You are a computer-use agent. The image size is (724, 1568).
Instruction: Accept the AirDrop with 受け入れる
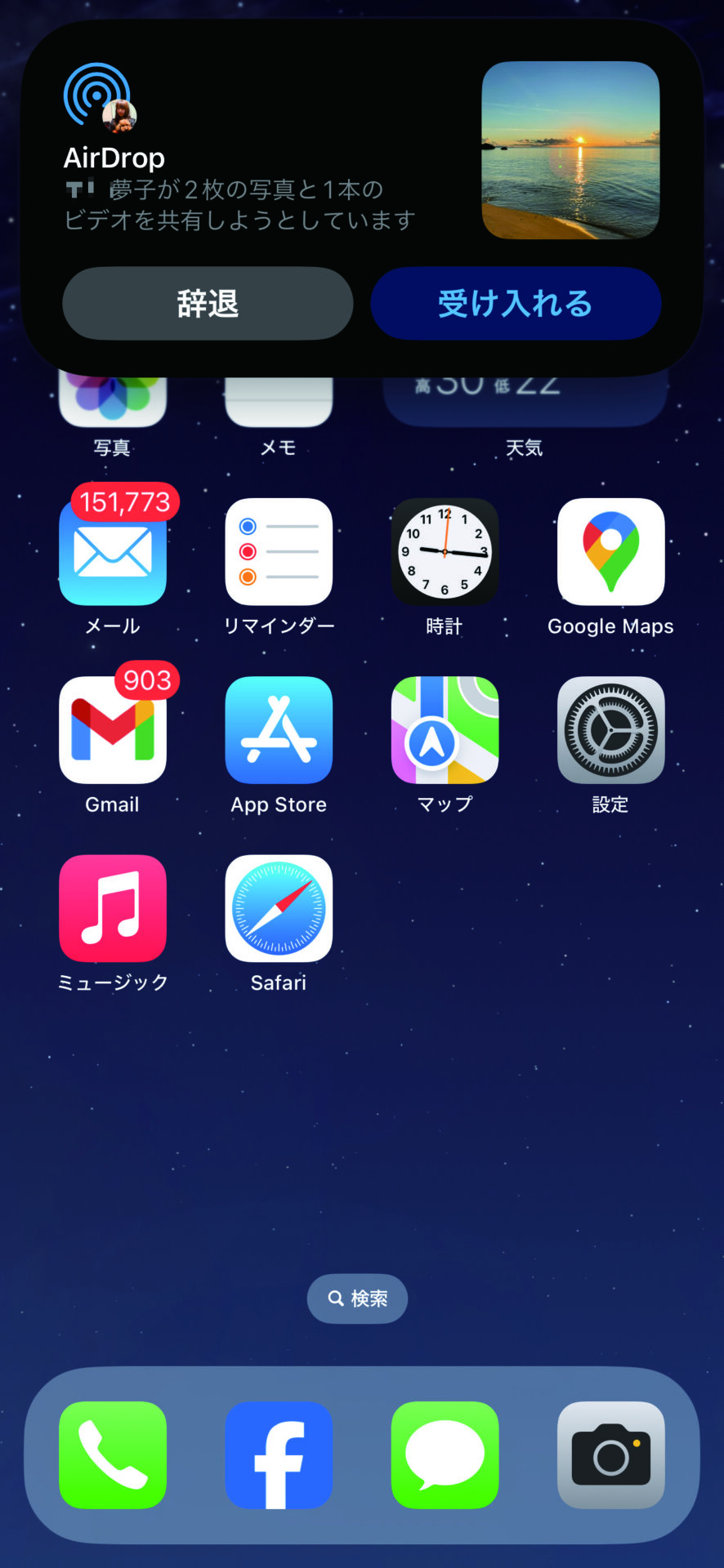516,303
